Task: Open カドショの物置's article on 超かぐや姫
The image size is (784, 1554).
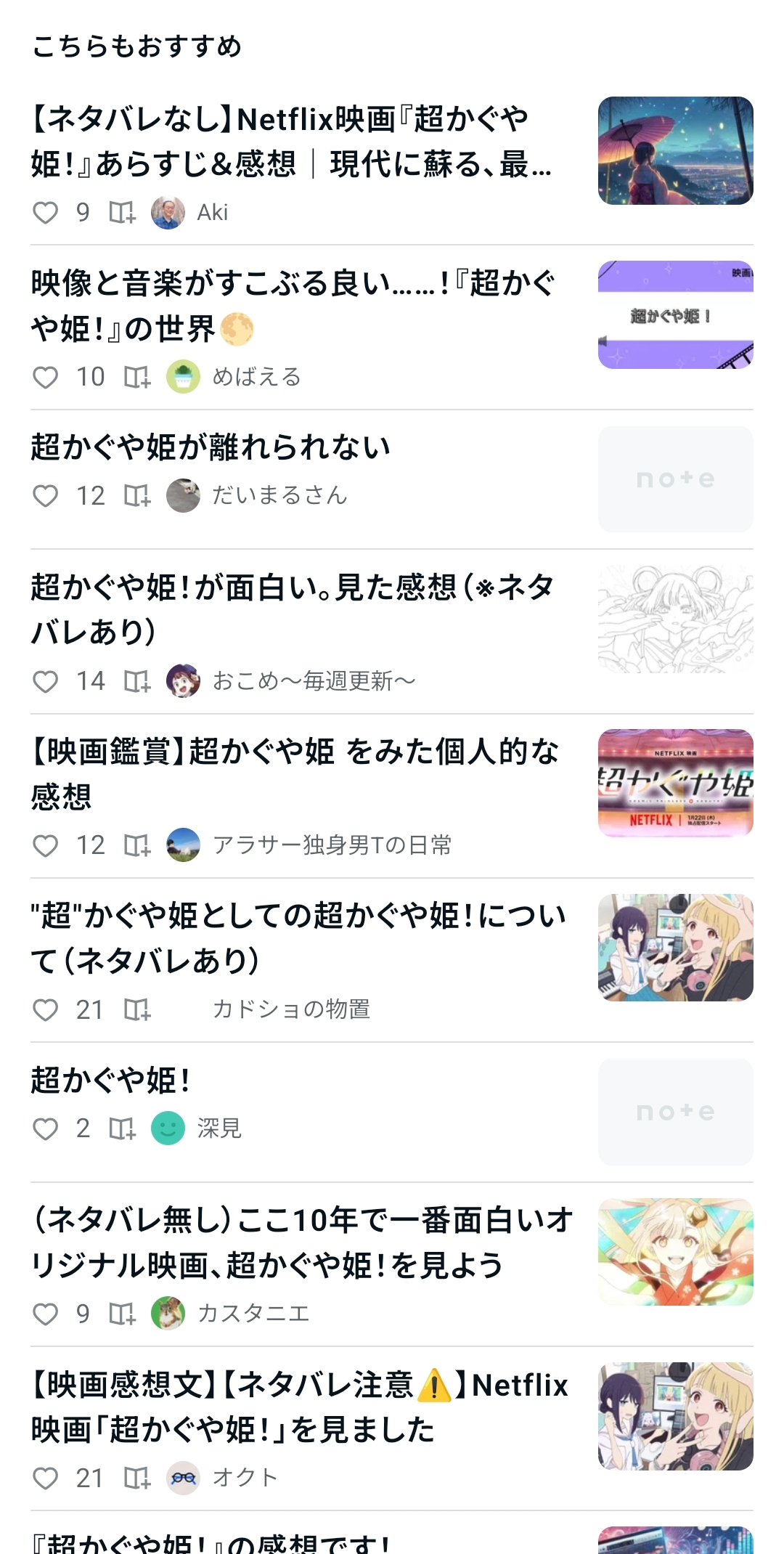Action: [298, 937]
